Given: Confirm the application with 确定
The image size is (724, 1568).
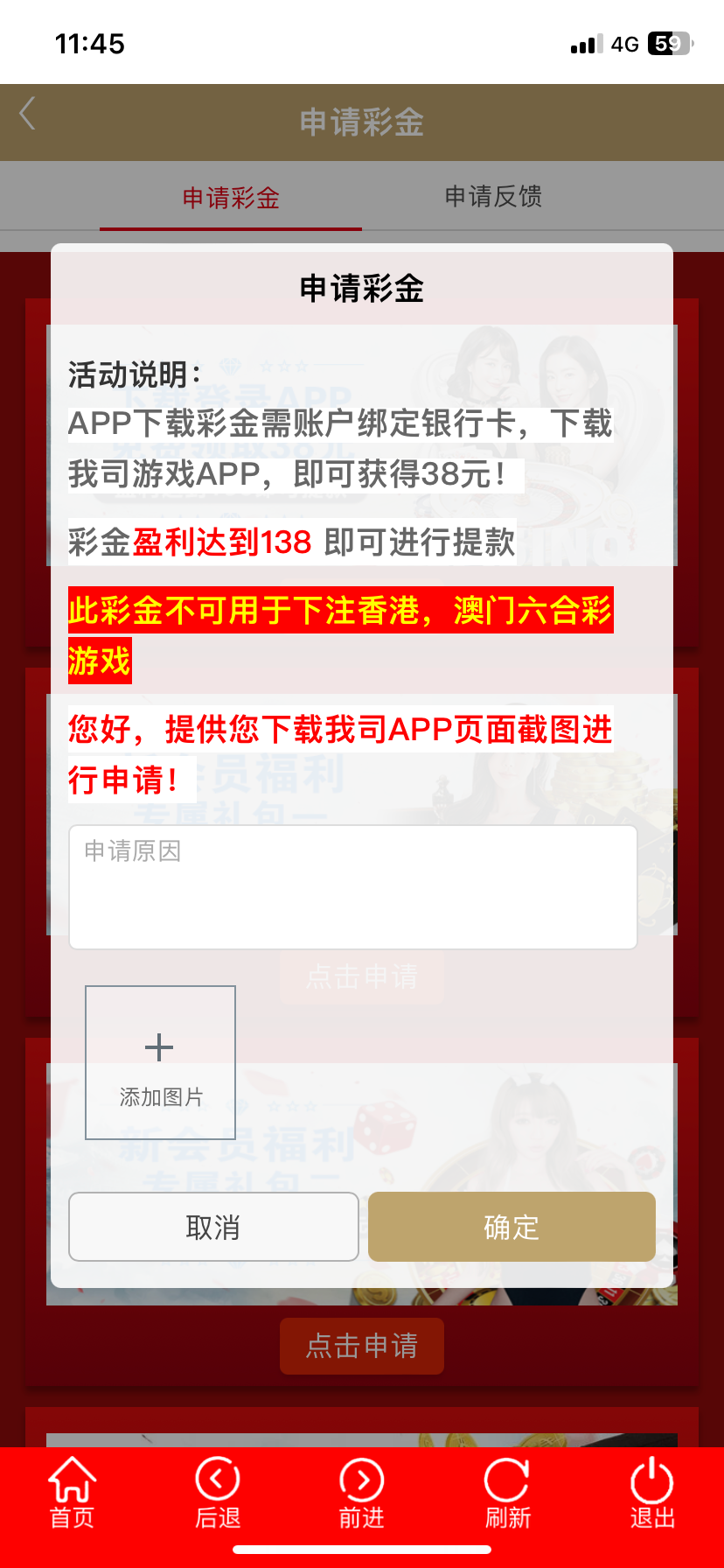Looking at the screenshot, I should 512,1227.
